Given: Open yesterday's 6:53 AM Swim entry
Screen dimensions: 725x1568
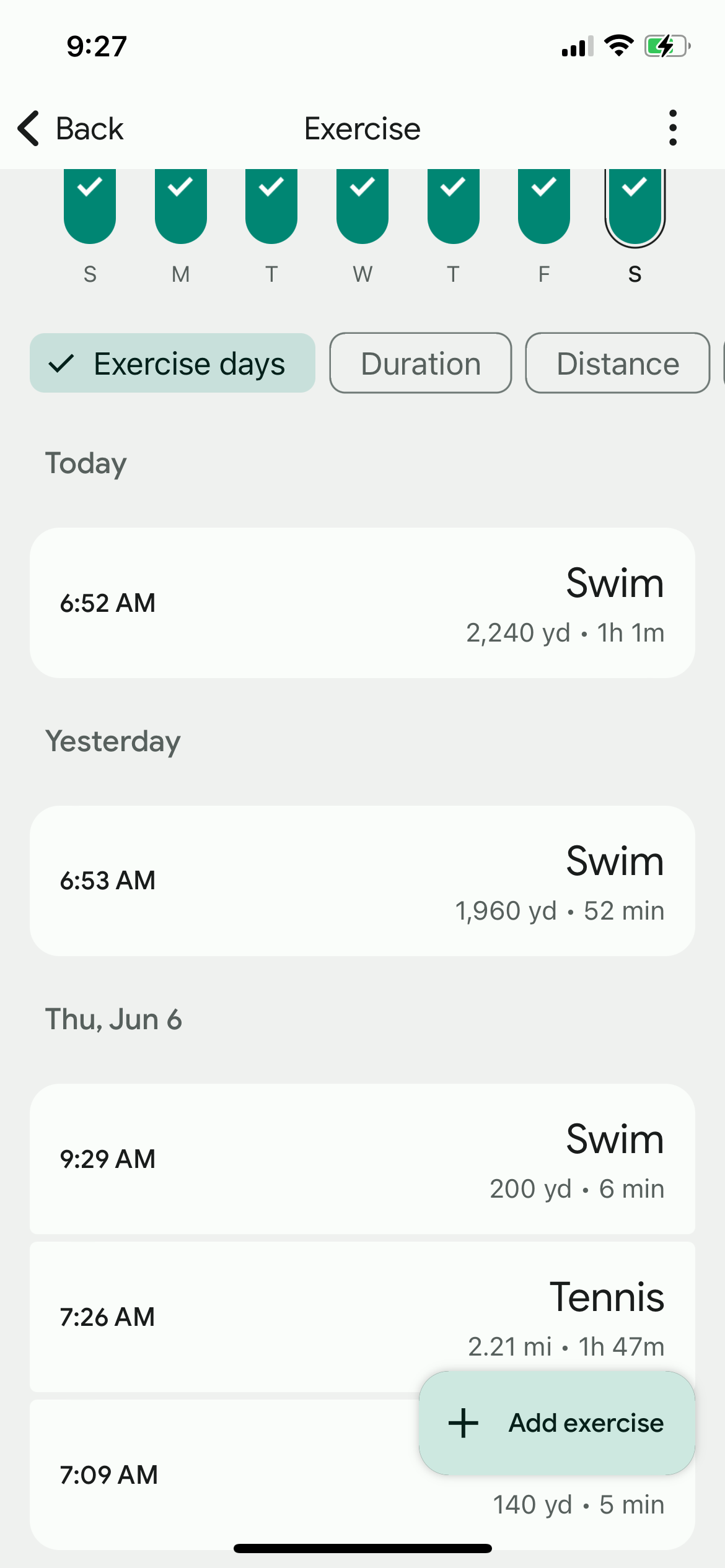Looking at the screenshot, I should click(362, 881).
